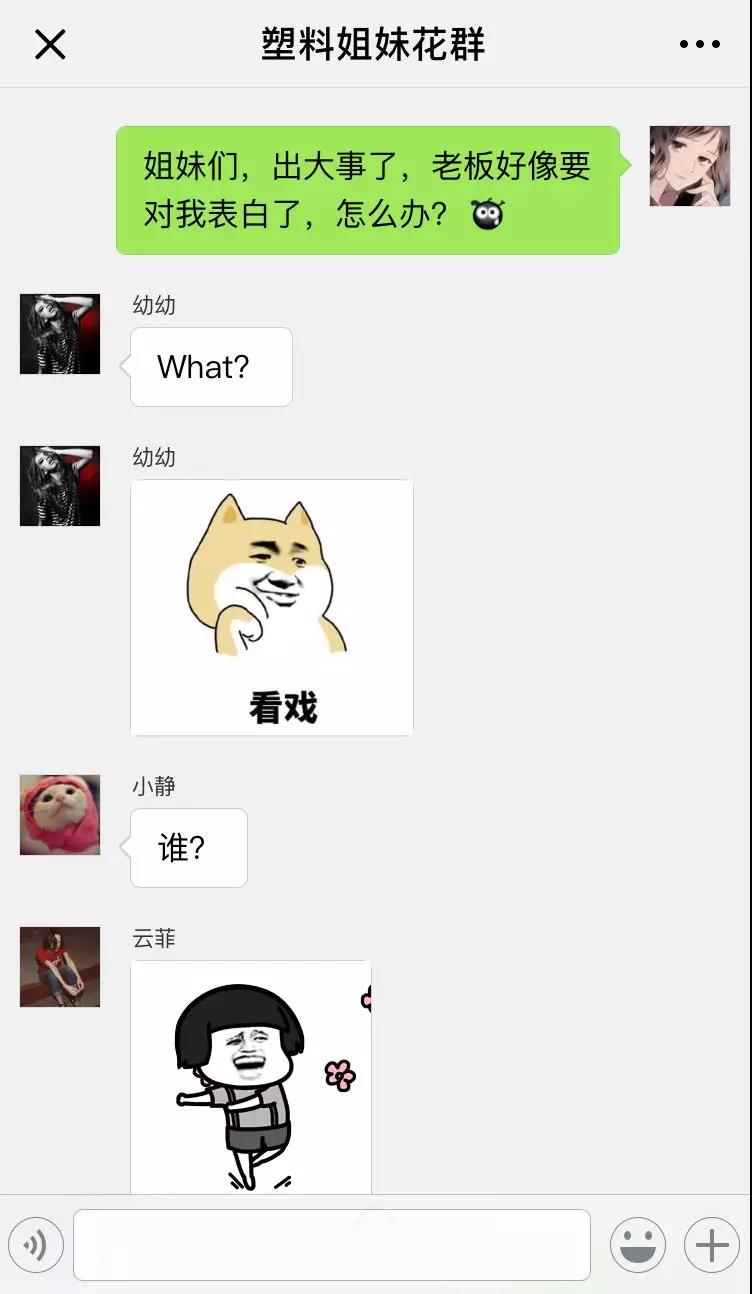Focus the message text field

331,1245
